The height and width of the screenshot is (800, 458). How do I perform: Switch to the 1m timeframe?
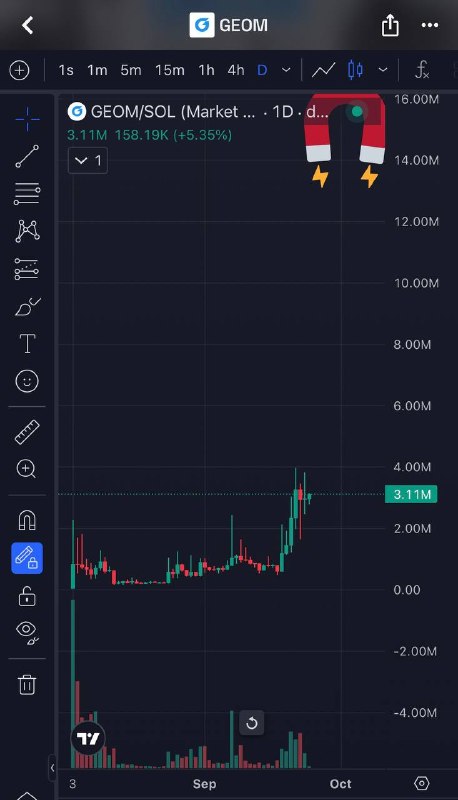[97, 70]
